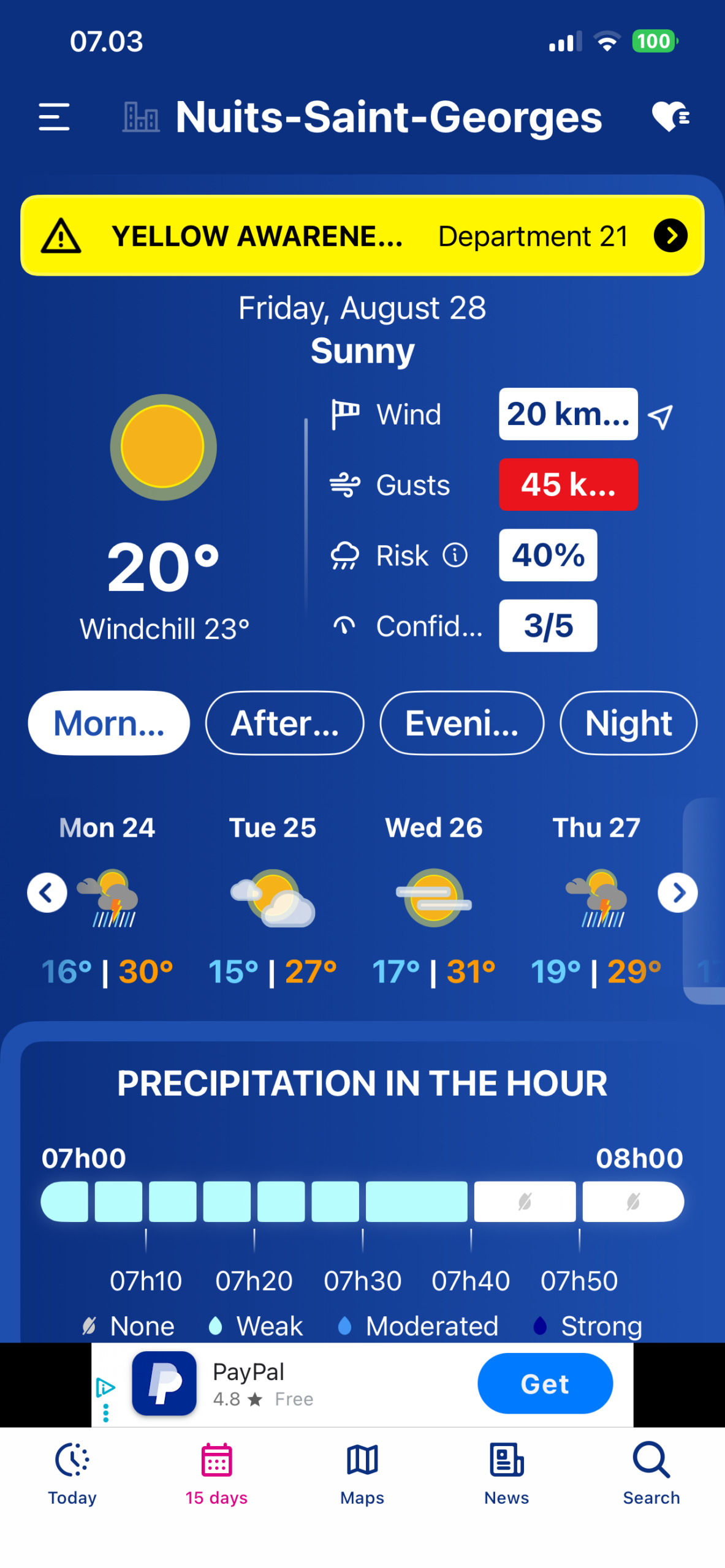Switch to the Afternoon forecast
The height and width of the screenshot is (1568, 725).
pyautogui.click(x=285, y=723)
